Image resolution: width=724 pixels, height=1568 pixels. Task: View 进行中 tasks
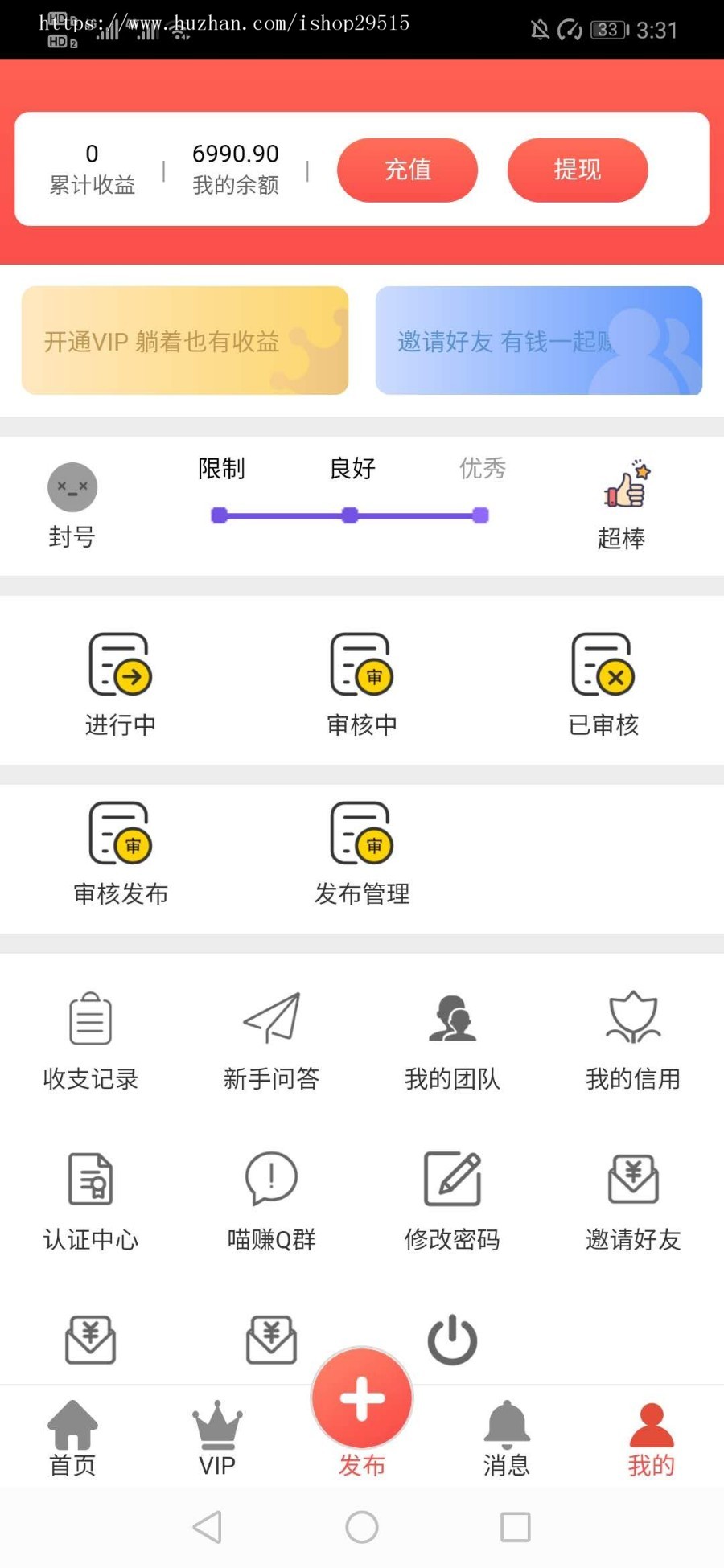pyautogui.click(x=121, y=684)
